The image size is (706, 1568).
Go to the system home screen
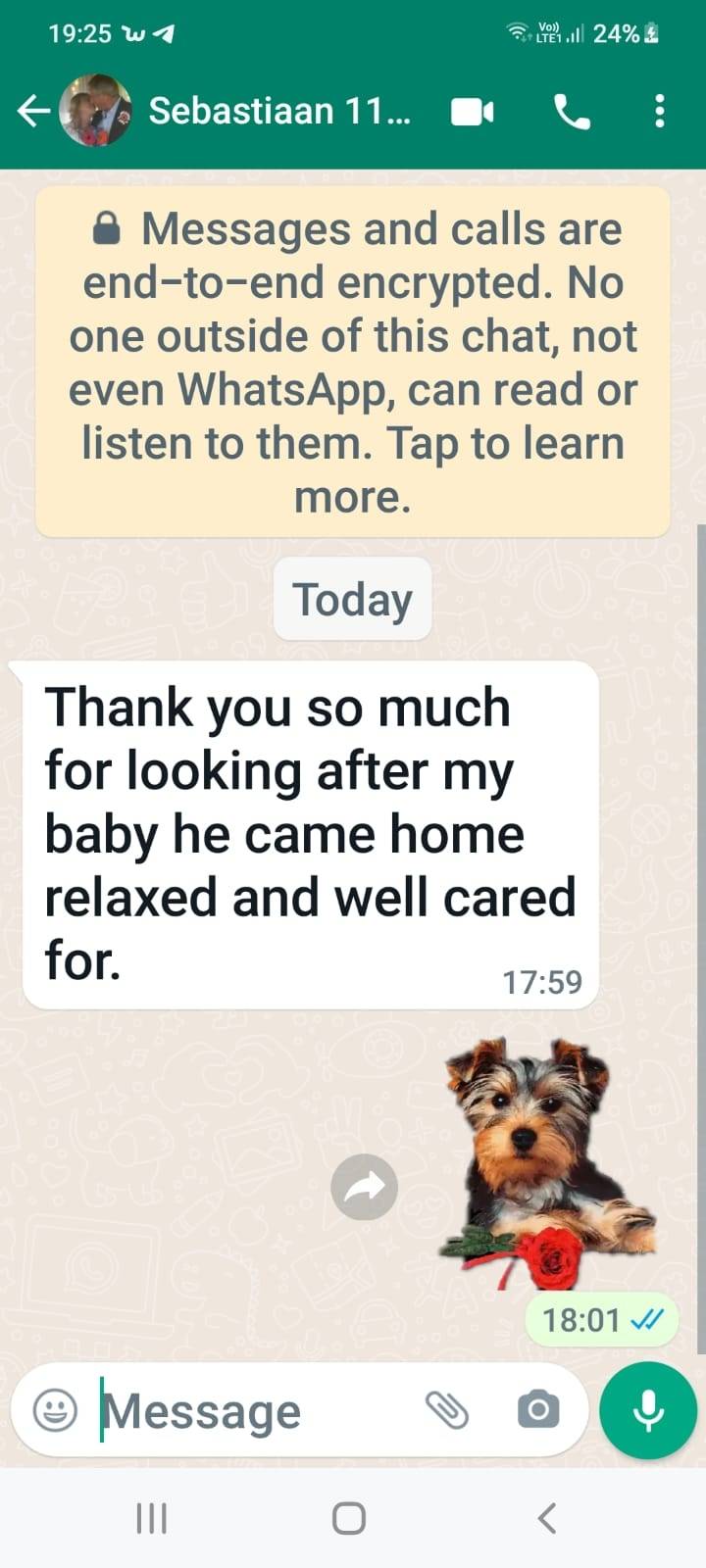(x=349, y=1518)
